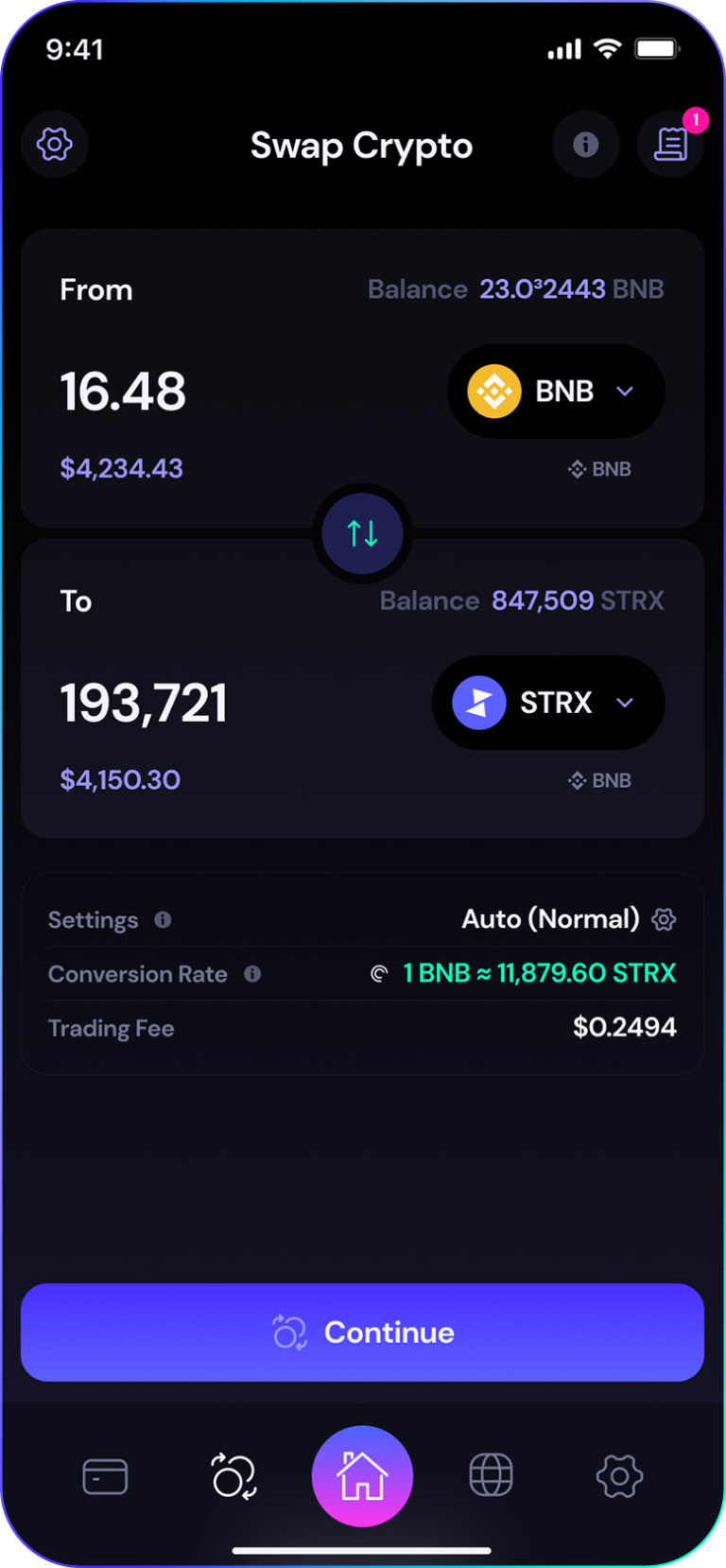This screenshot has width=726, height=1568.
Task: Open the swap tab in the bottom bar
Action: (233, 1475)
